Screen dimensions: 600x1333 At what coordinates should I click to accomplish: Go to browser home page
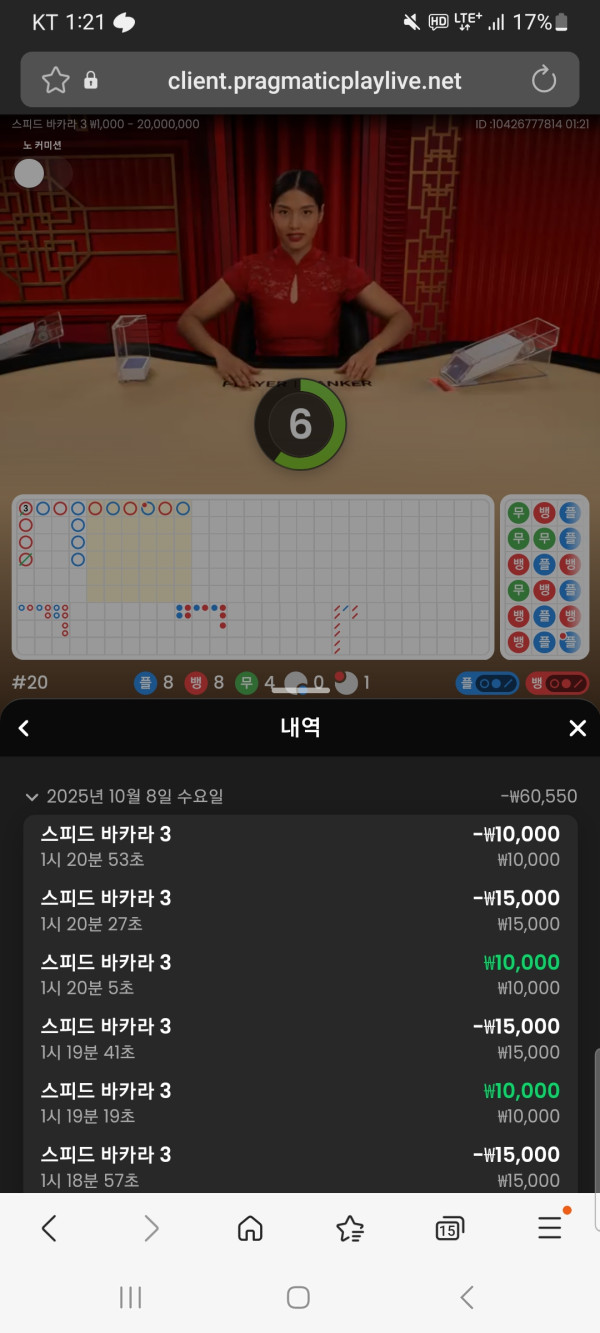(250, 1228)
